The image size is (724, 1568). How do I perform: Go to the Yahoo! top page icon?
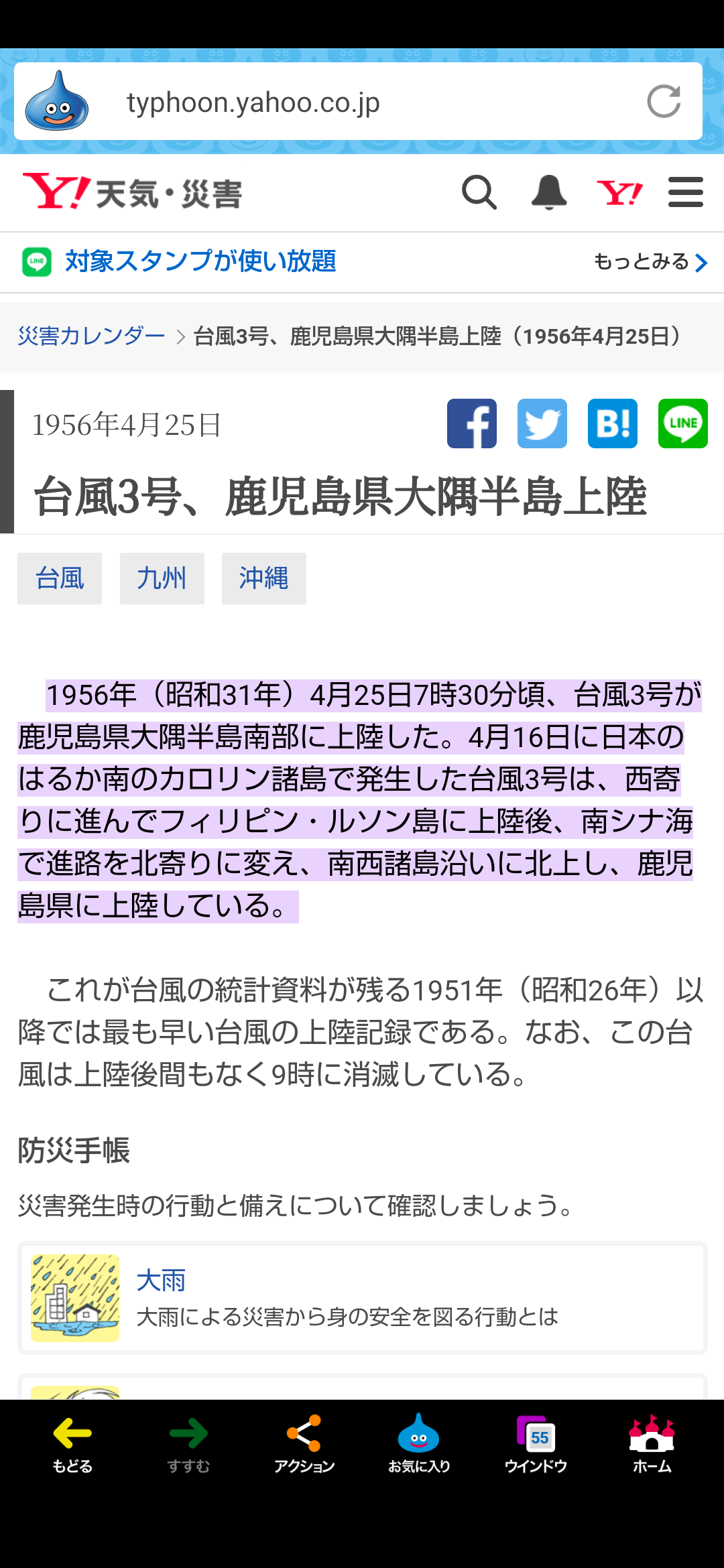tap(619, 193)
